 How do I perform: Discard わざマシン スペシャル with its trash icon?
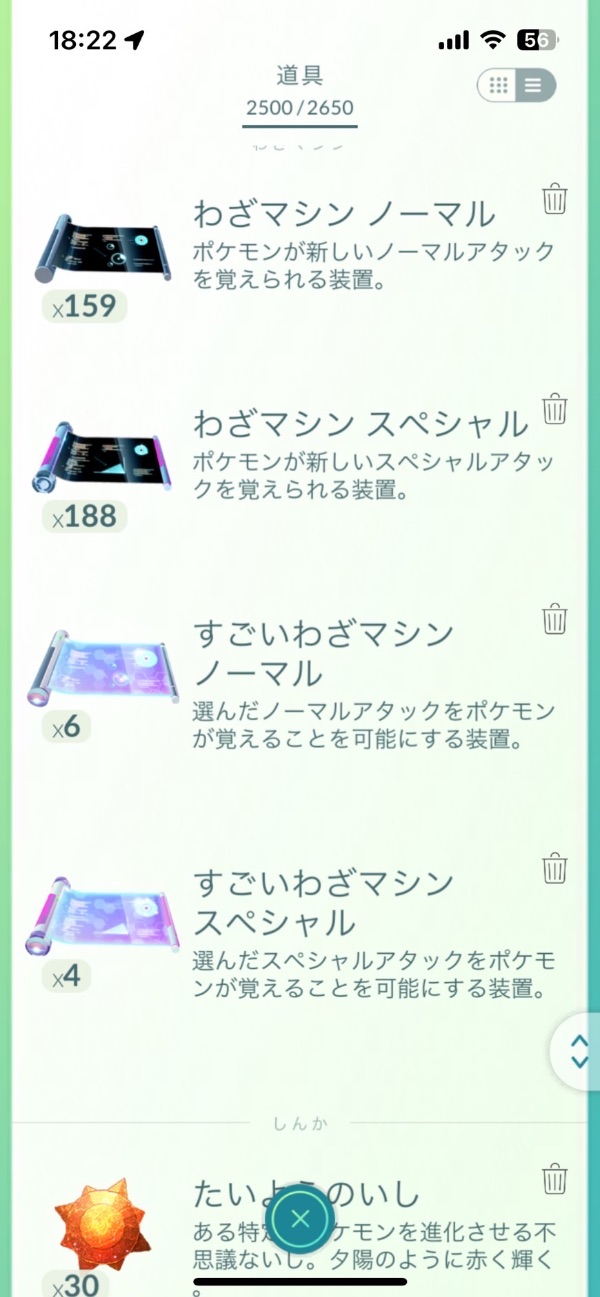pyautogui.click(x=554, y=409)
